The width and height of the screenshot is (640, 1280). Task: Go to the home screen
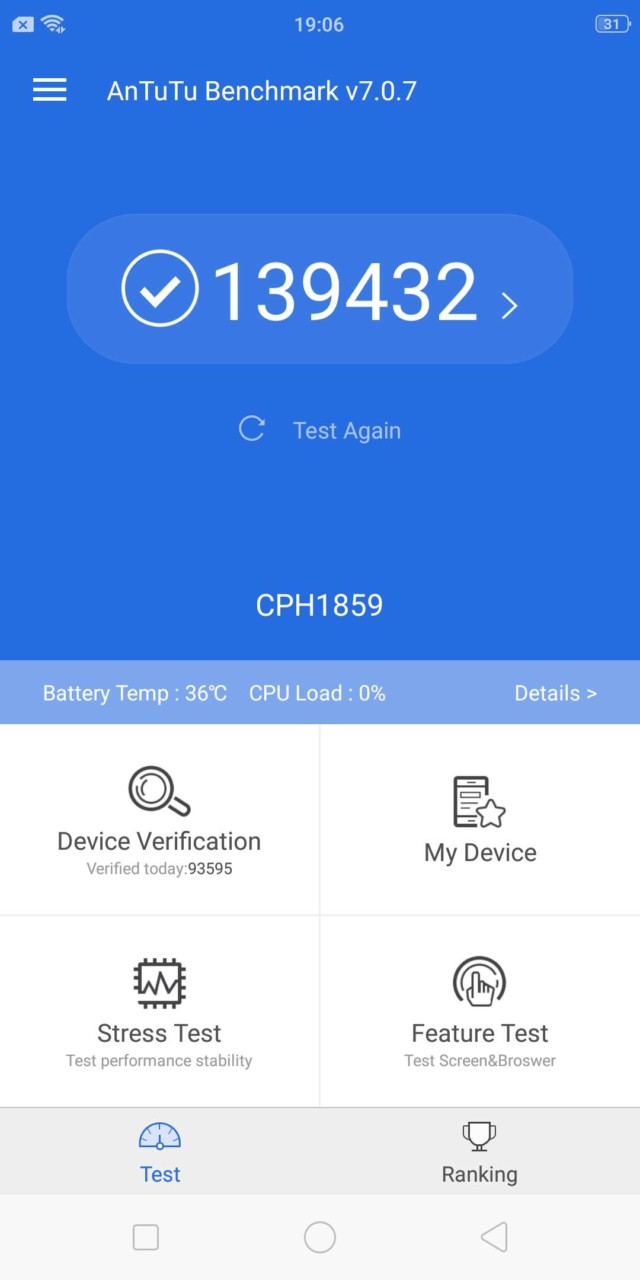coord(320,1237)
